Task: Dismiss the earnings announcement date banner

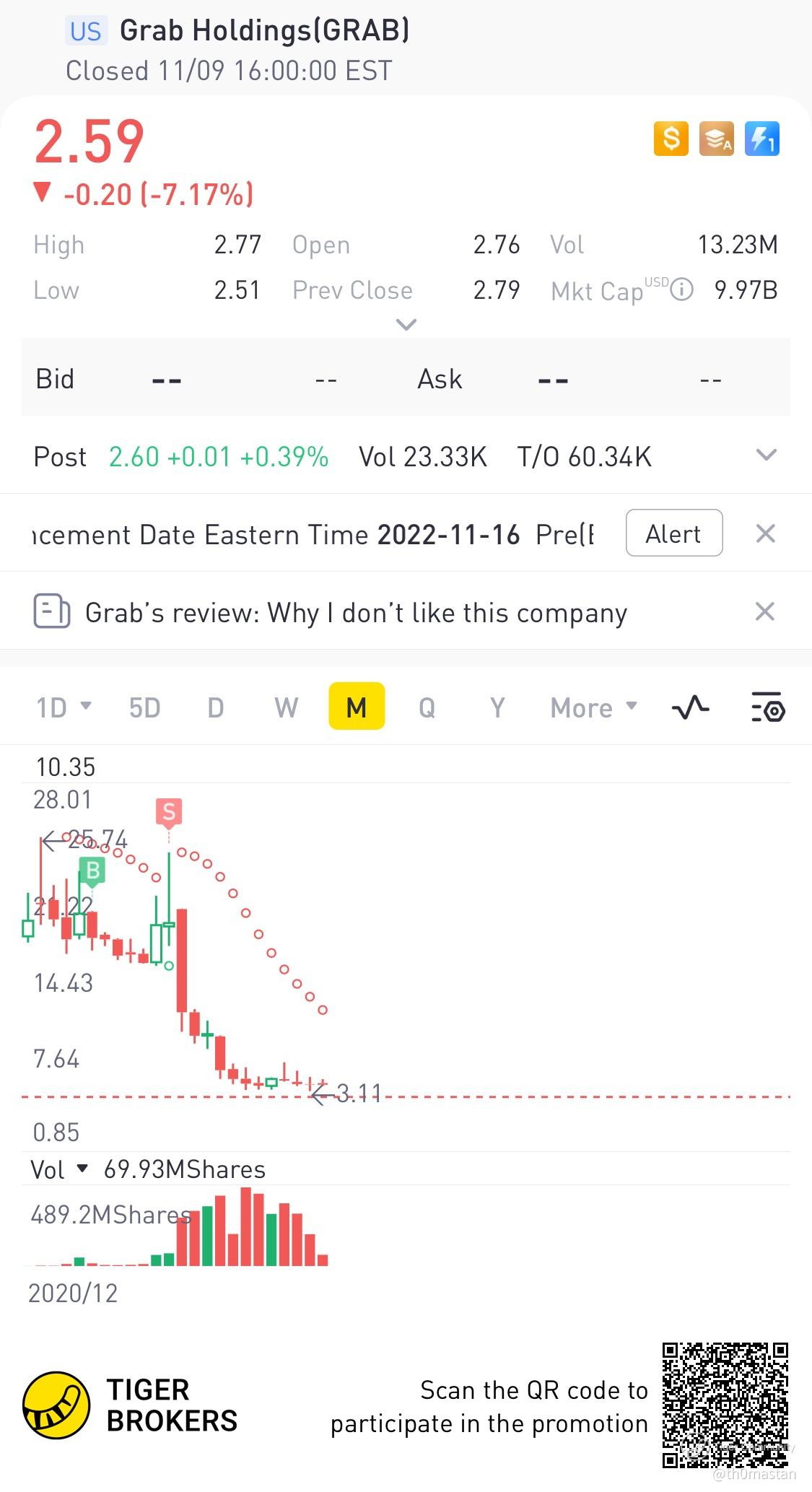Action: (765, 533)
